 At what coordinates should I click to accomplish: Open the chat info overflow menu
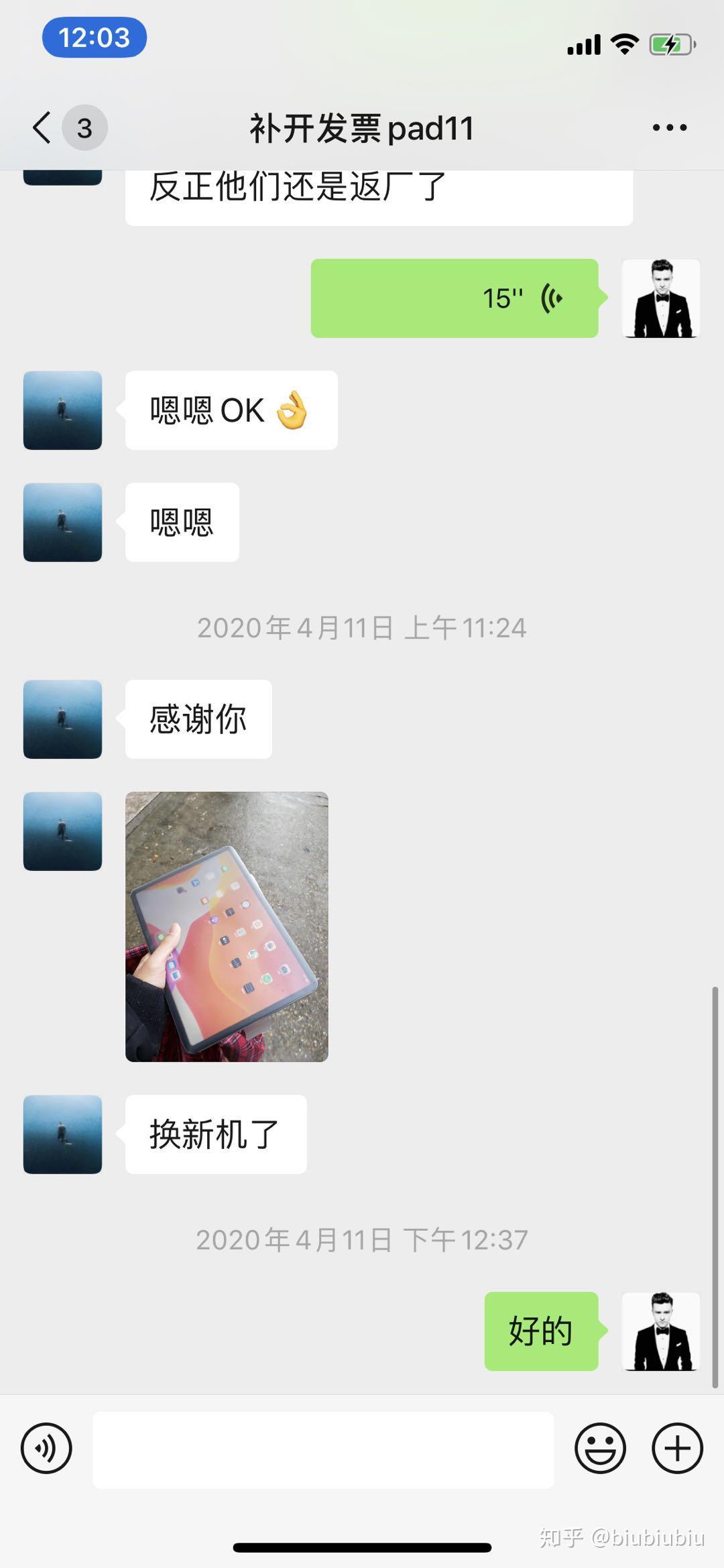pyautogui.click(x=669, y=127)
